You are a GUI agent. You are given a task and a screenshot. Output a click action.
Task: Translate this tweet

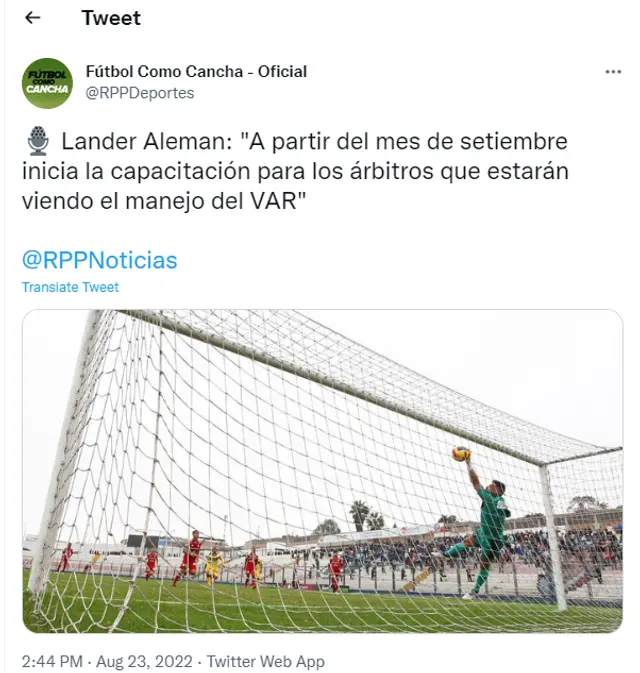(x=70, y=287)
